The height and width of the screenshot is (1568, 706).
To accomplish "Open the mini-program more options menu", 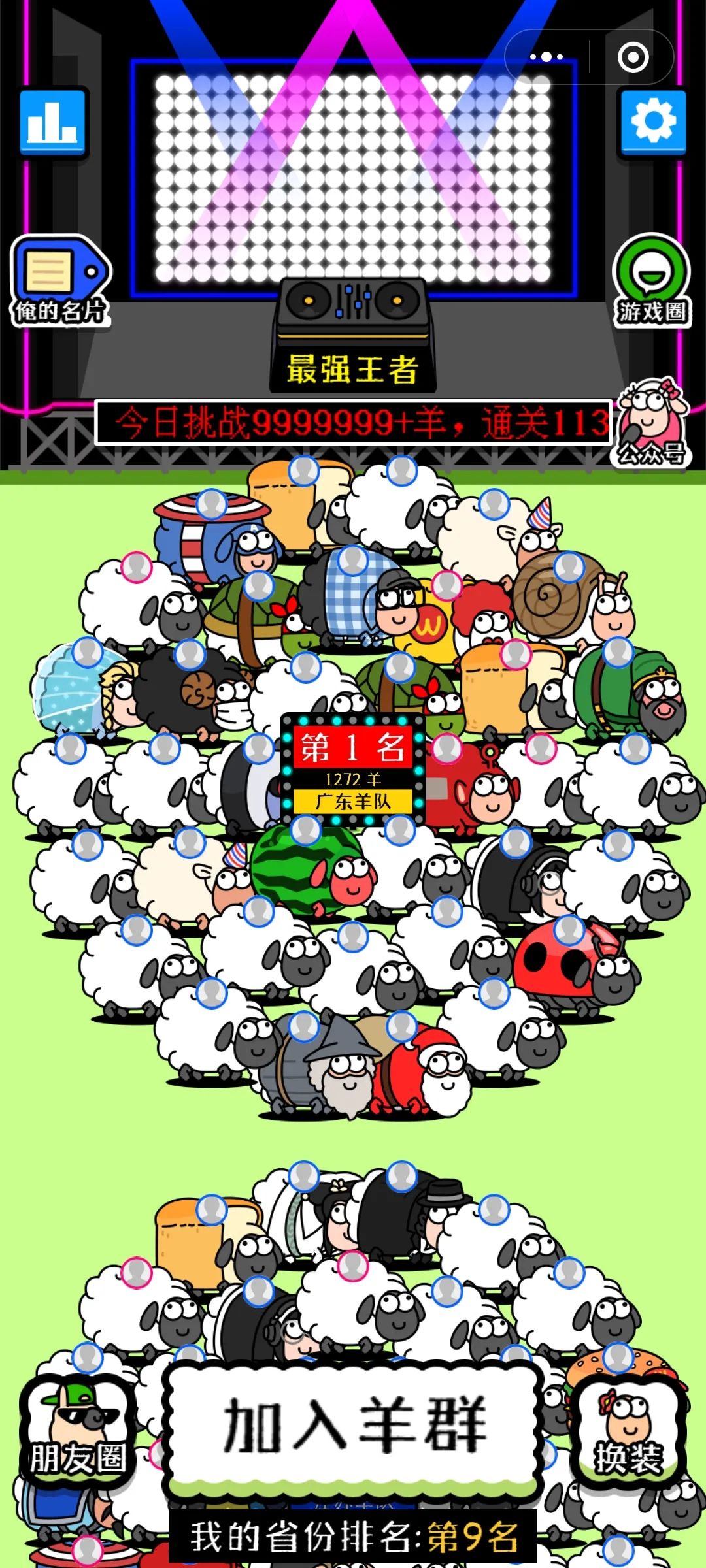I will point(546,57).
